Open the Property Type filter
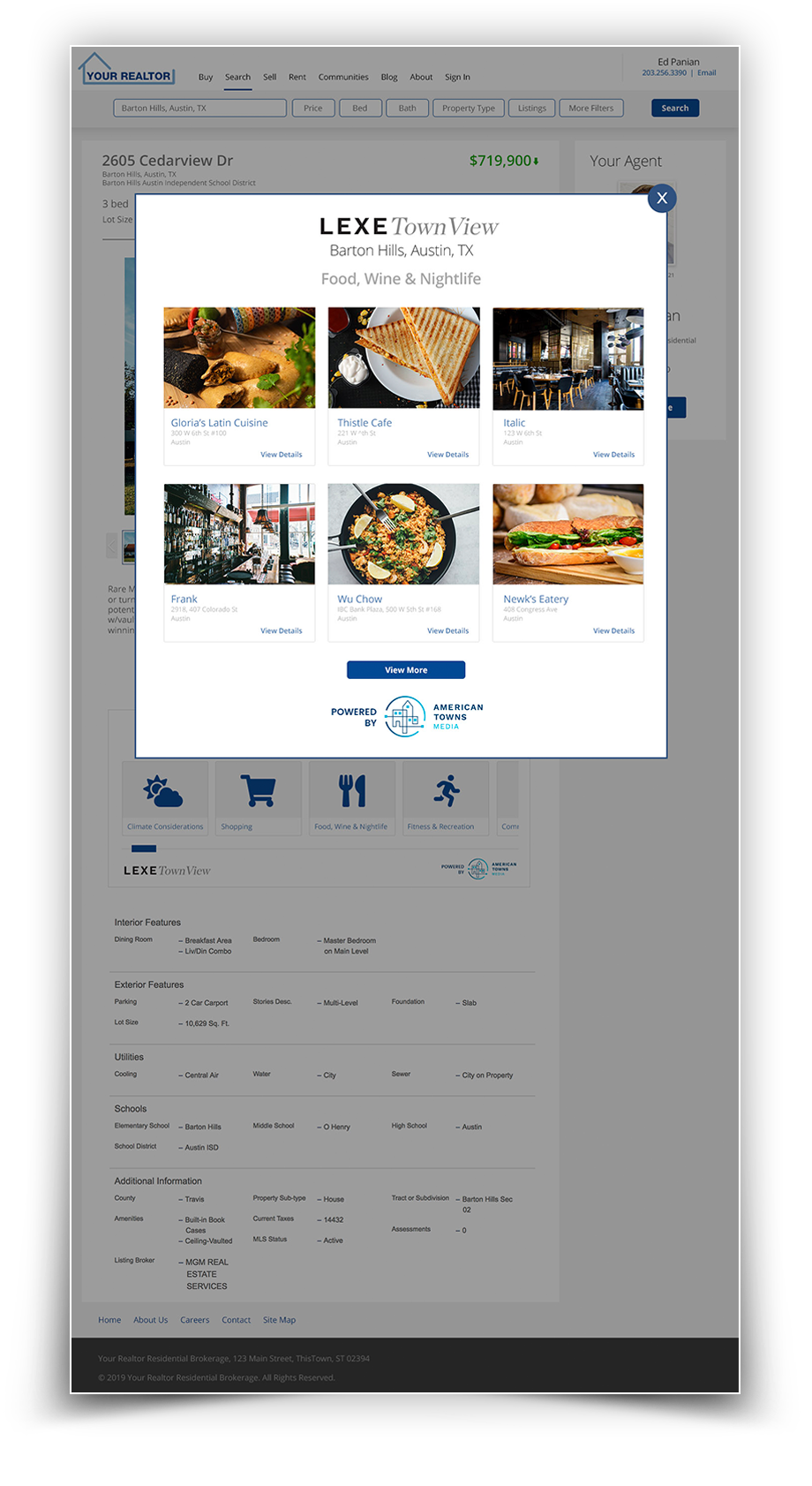The width and height of the screenshot is (812, 1486). [469, 108]
